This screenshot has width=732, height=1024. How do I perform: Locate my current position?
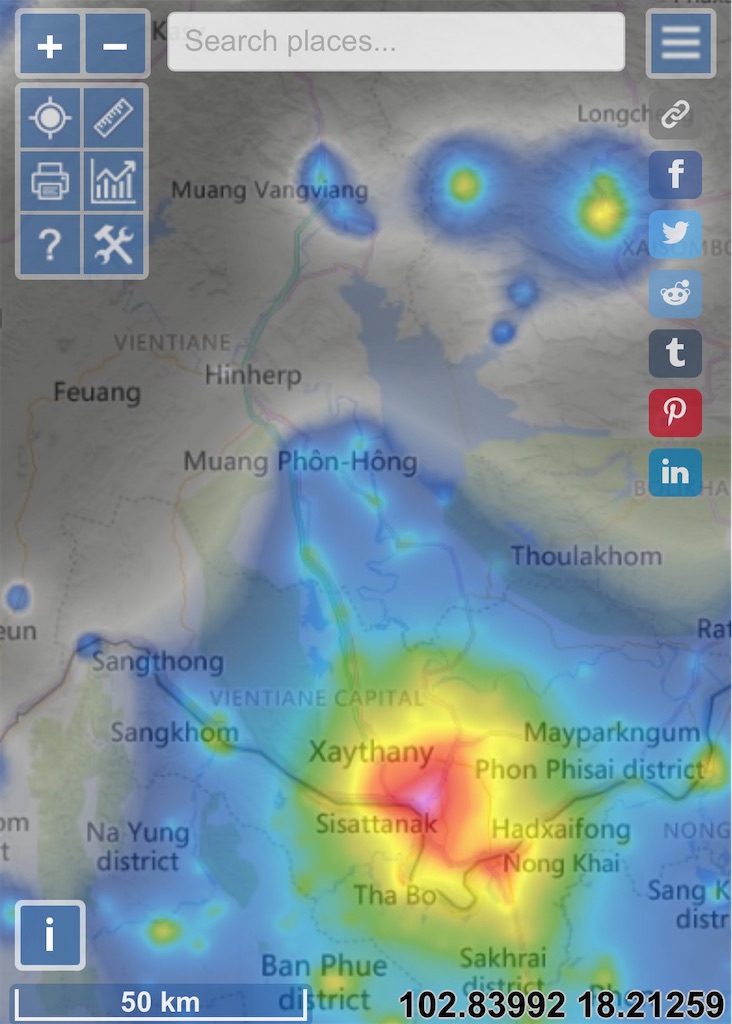(x=49, y=118)
